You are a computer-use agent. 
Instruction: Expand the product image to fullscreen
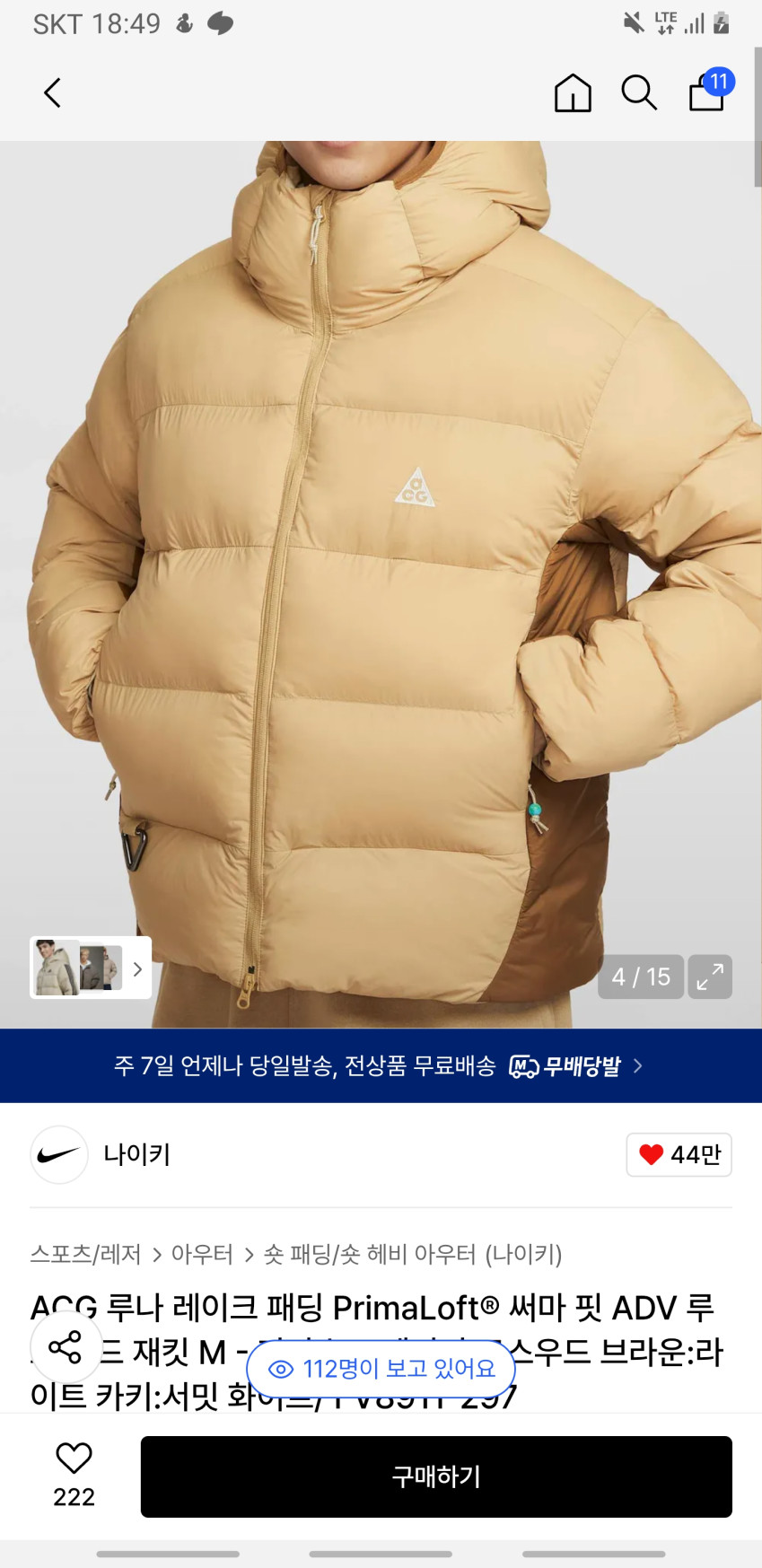click(x=710, y=977)
